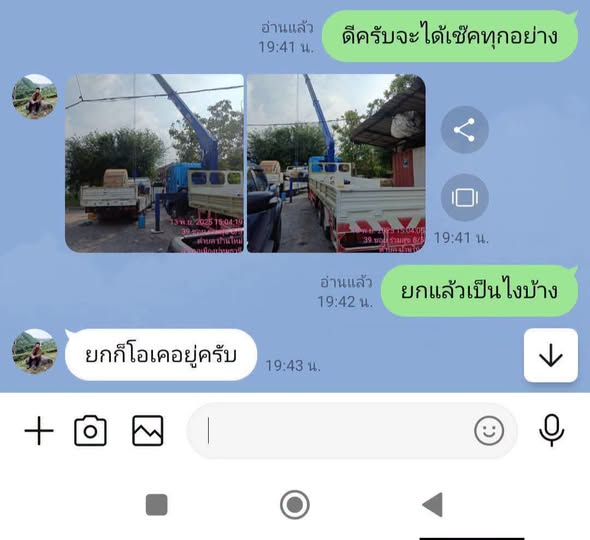
Task: Open the right truck bed photo
Action: click(x=336, y=163)
